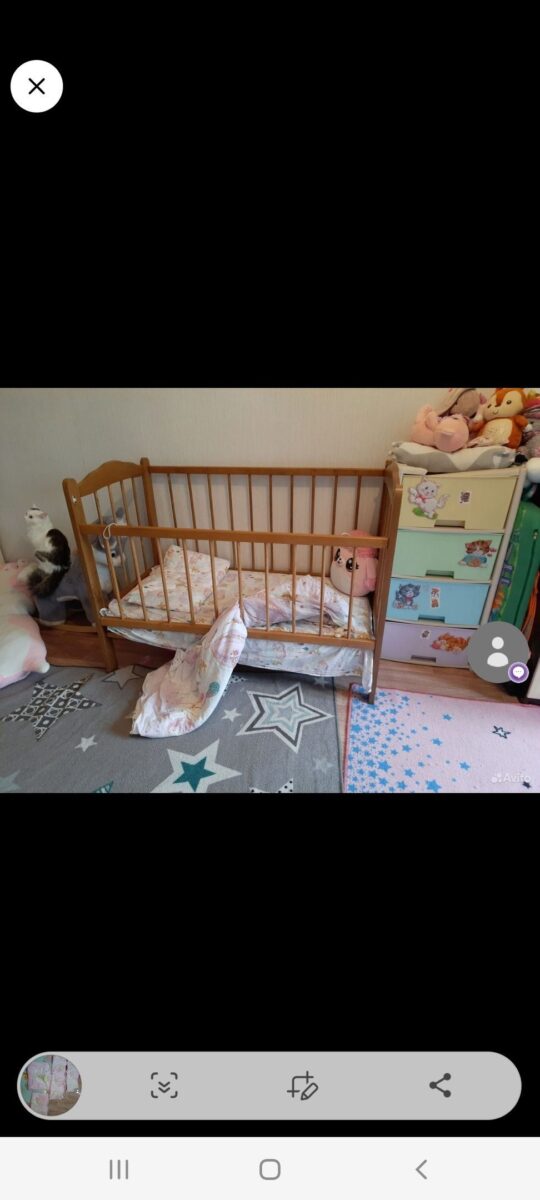Tap the floating profile bubble

(x=498, y=652)
